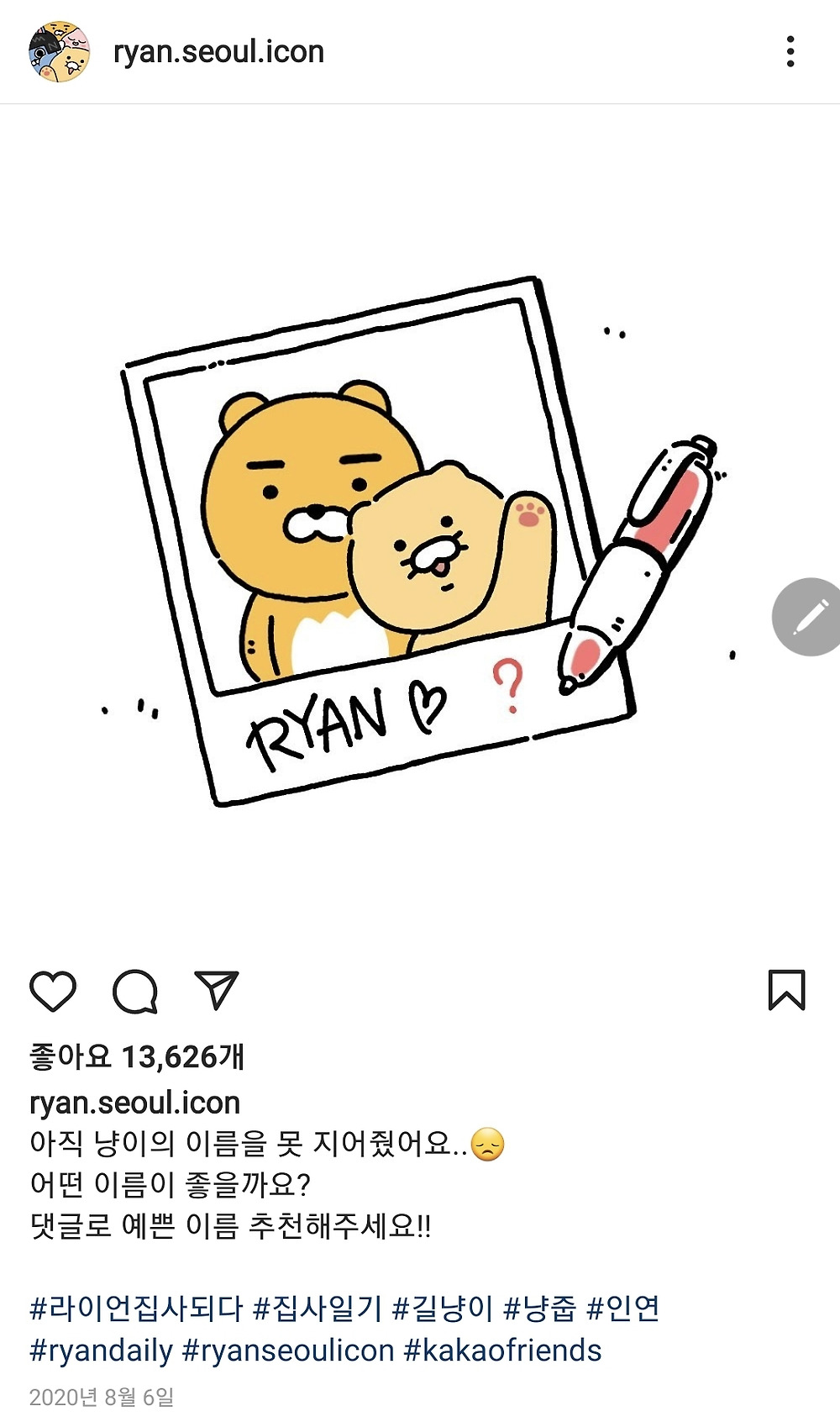Open the #ryanseoulicon hashtag
The image size is (840, 1427).
pos(288,1351)
